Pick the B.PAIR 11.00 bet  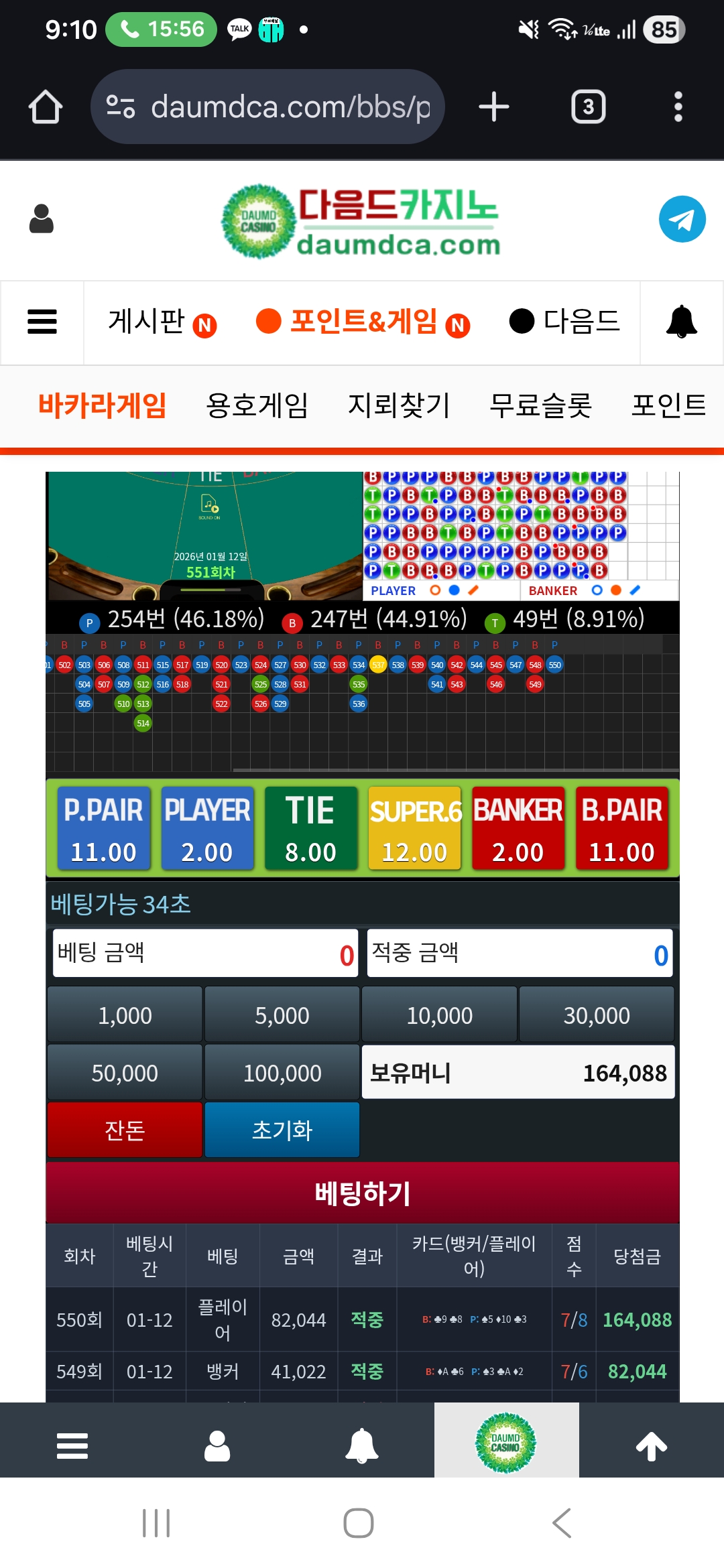coord(621,828)
